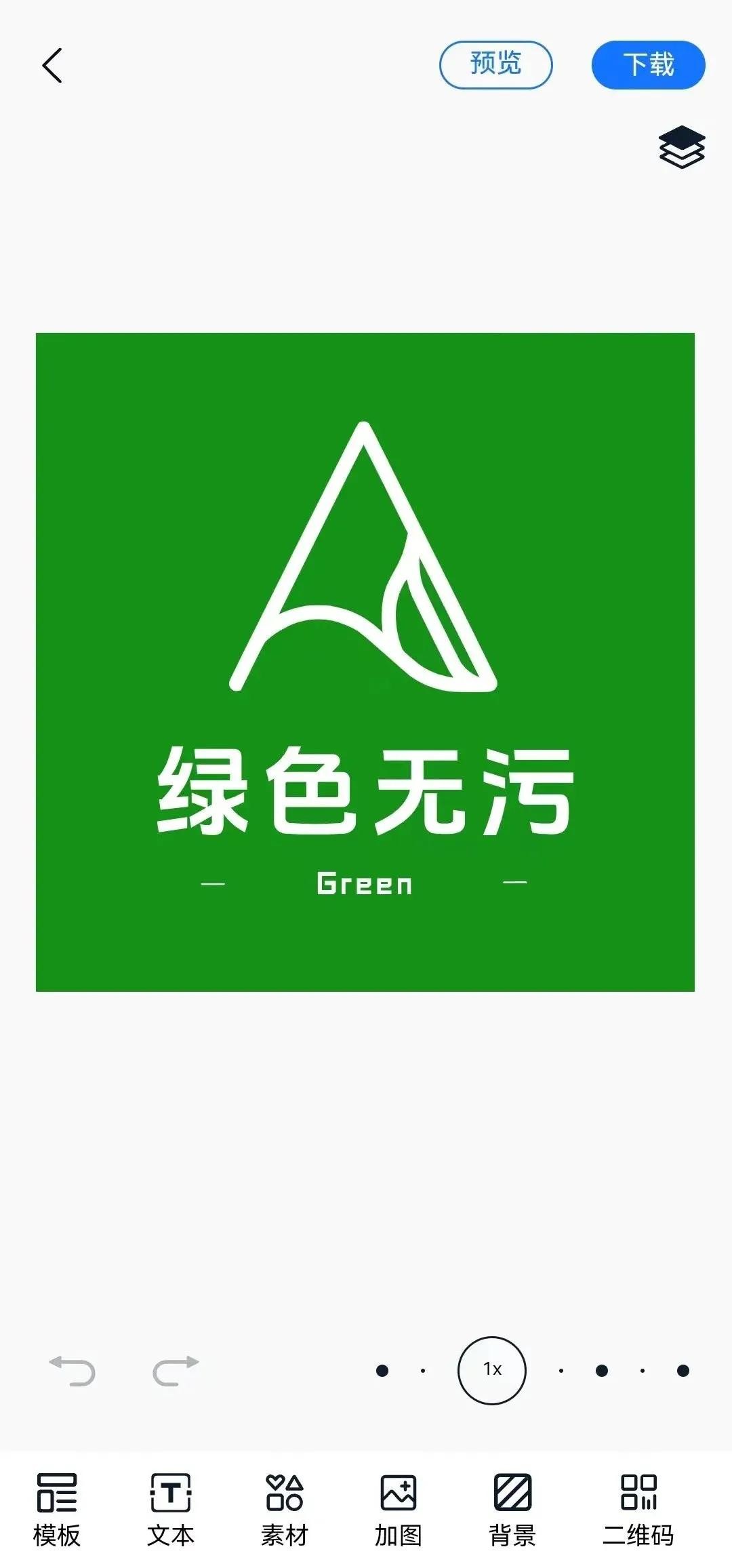Select the 绿色无污 text on the canvas
The image size is (732, 1568).
coord(365,790)
